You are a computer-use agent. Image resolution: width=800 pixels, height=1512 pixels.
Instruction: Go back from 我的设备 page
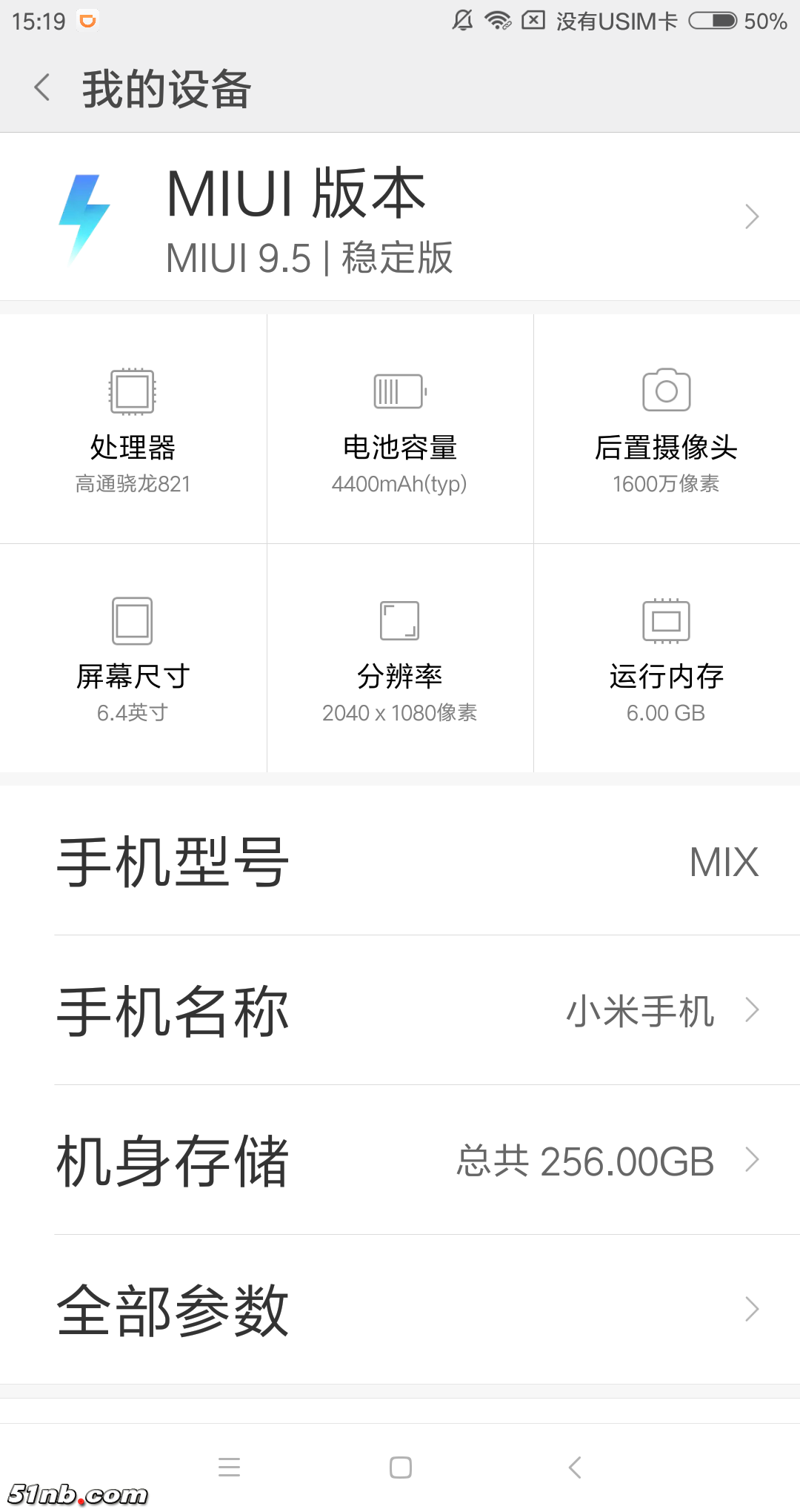pyautogui.click(x=43, y=88)
